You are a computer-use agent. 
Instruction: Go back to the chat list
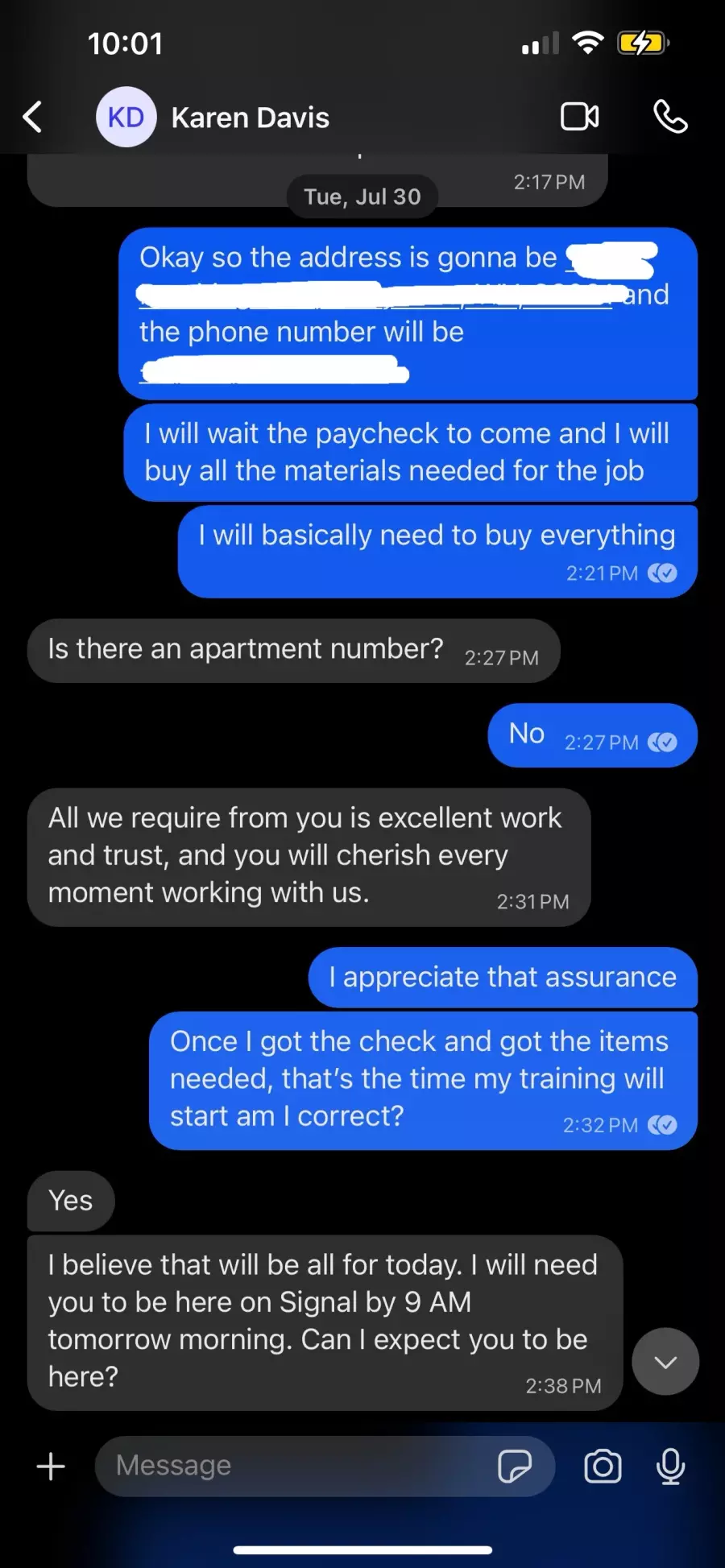pos(32,117)
